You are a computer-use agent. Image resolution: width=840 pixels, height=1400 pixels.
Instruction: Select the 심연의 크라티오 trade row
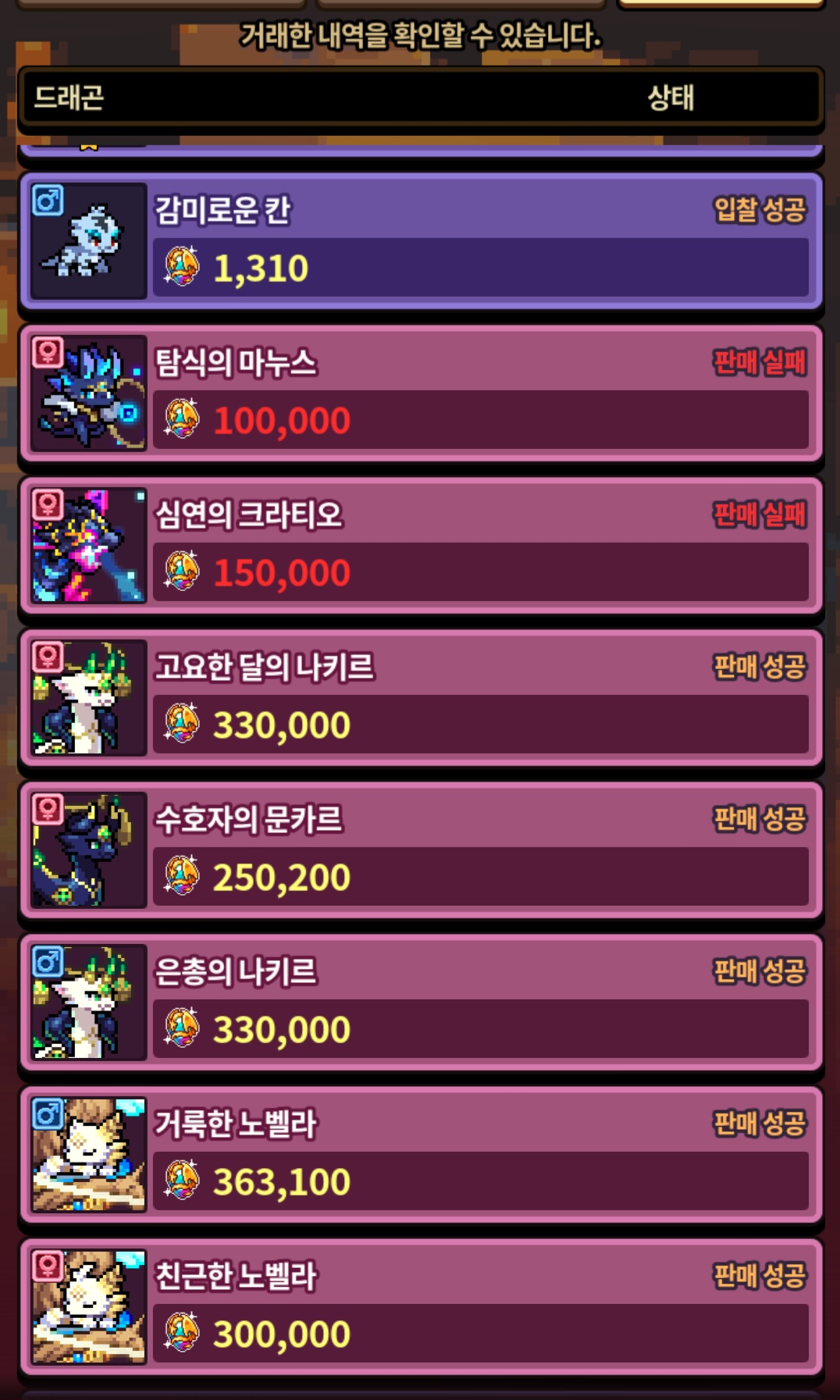(x=420, y=545)
